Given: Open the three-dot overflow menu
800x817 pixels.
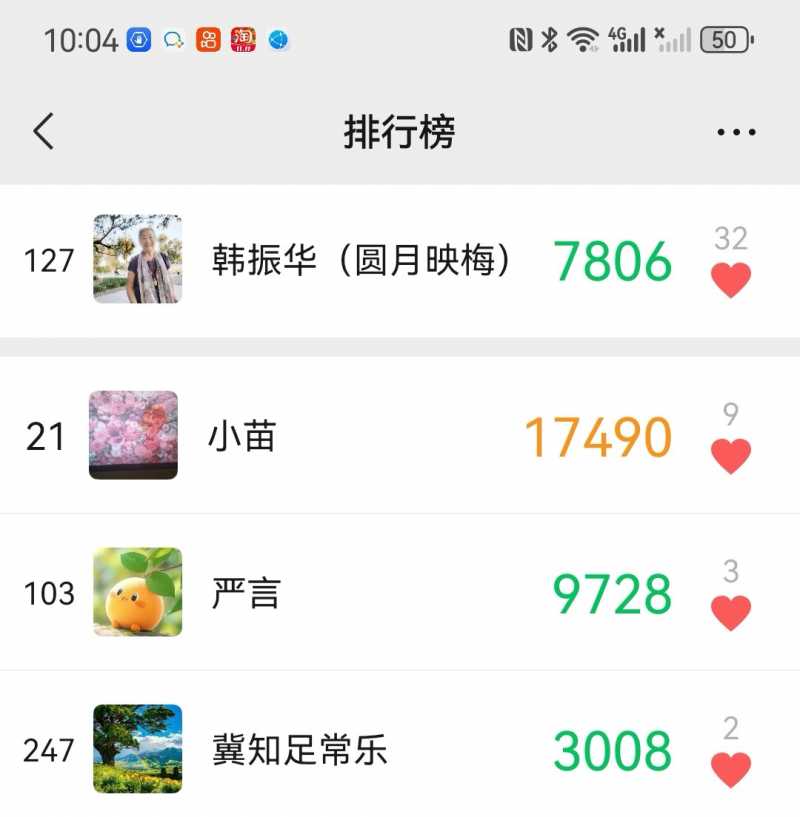Looking at the screenshot, I should tap(736, 132).
